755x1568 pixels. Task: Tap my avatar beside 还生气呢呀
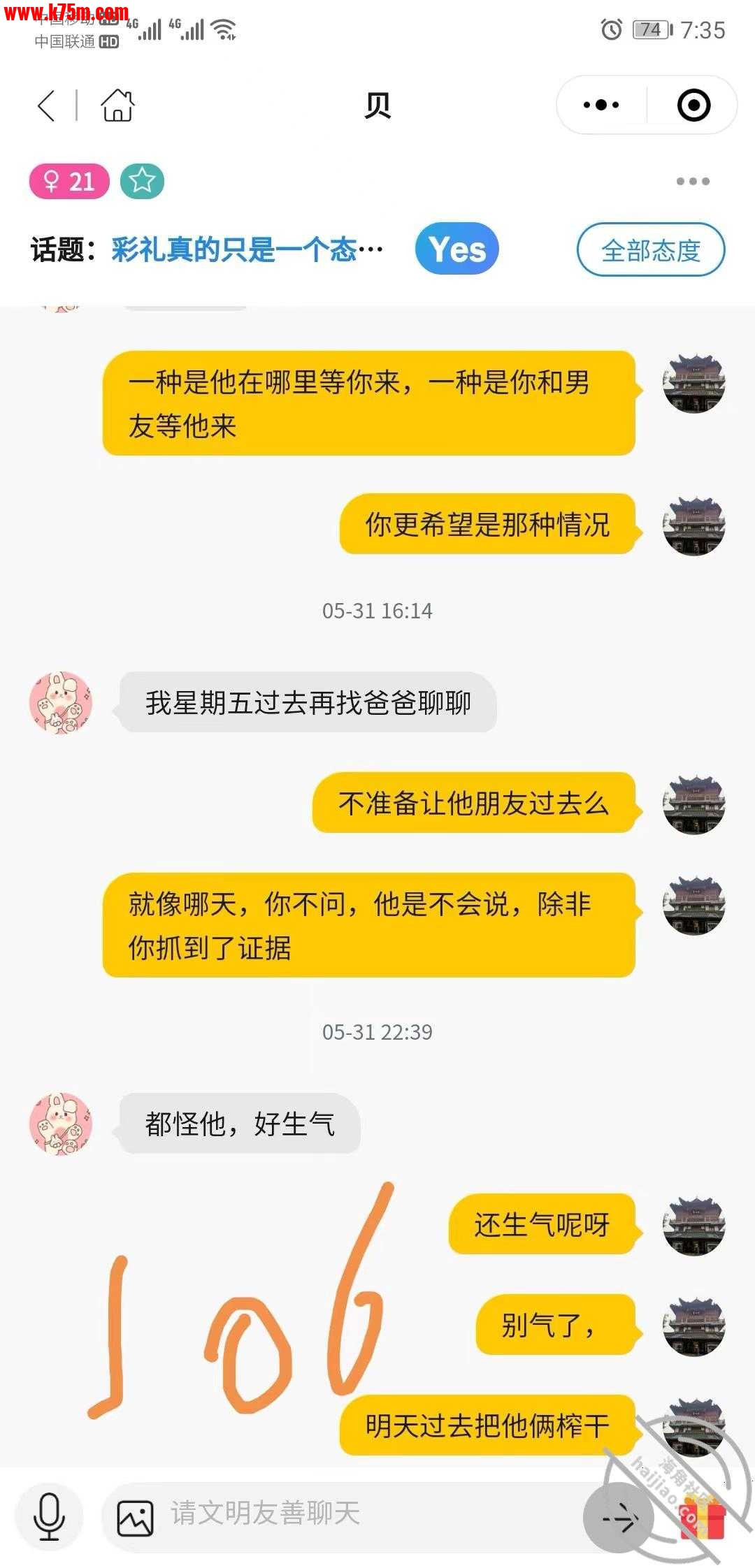tap(693, 1225)
